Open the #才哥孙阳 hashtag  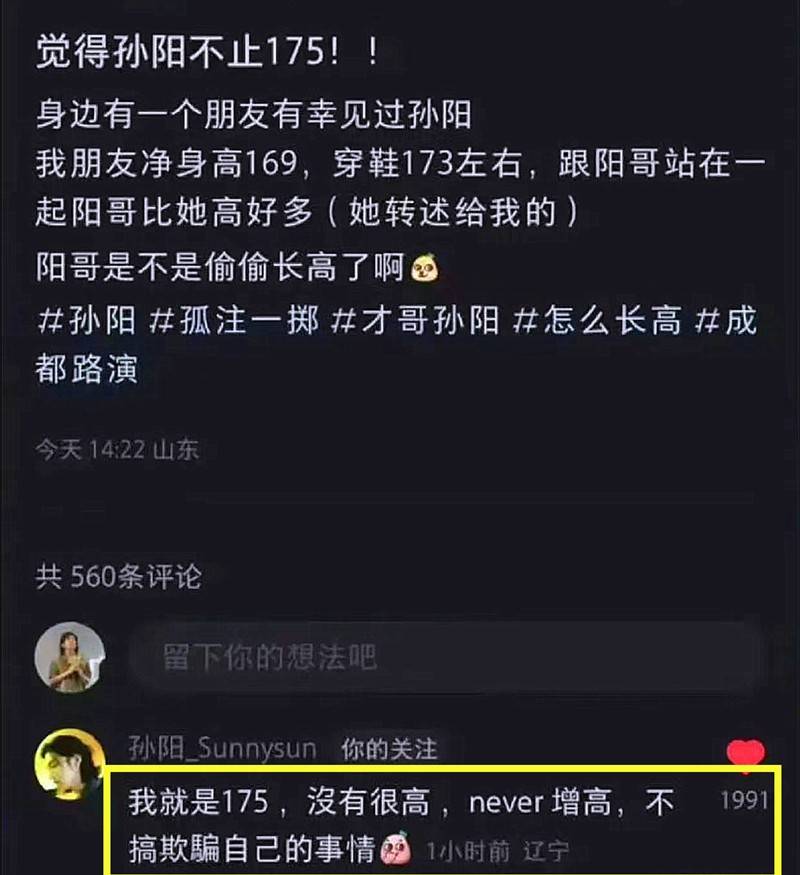(414, 322)
